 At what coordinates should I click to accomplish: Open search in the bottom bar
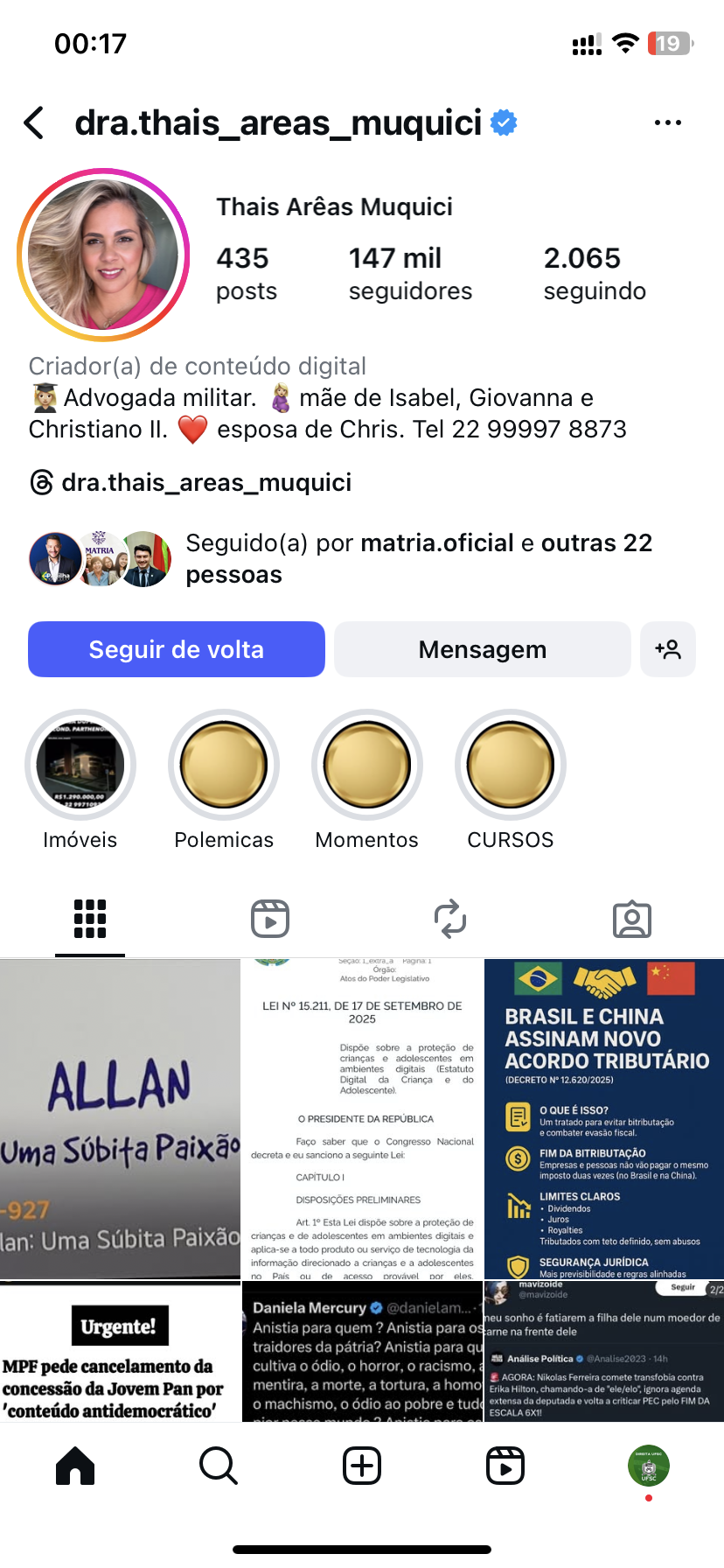(218, 1466)
